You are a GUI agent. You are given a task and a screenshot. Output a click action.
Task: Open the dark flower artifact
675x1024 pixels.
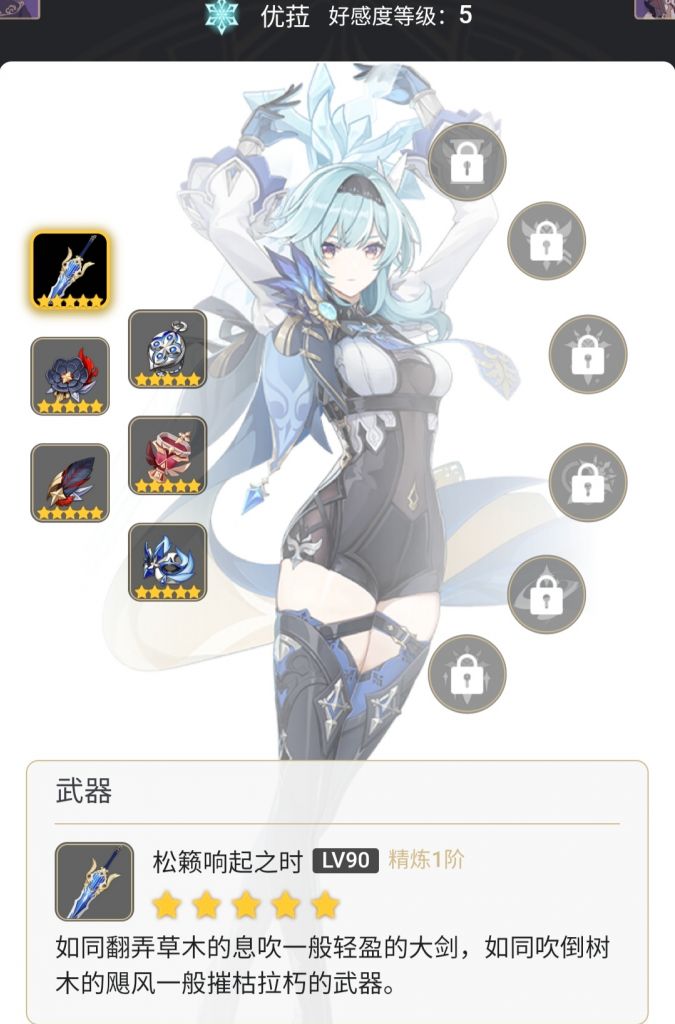tap(70, 376)
